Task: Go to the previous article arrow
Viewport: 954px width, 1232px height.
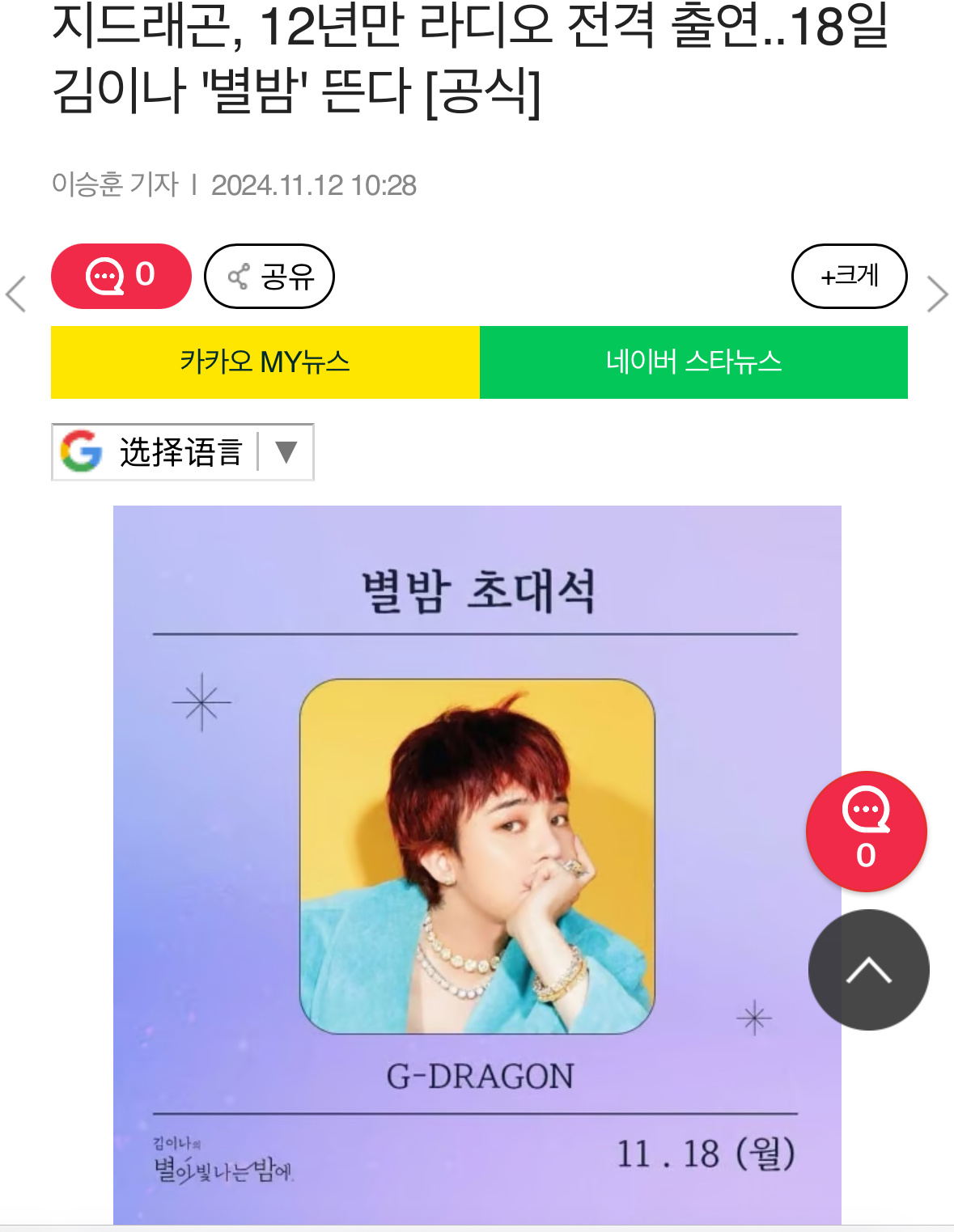Action: (16, 294)
